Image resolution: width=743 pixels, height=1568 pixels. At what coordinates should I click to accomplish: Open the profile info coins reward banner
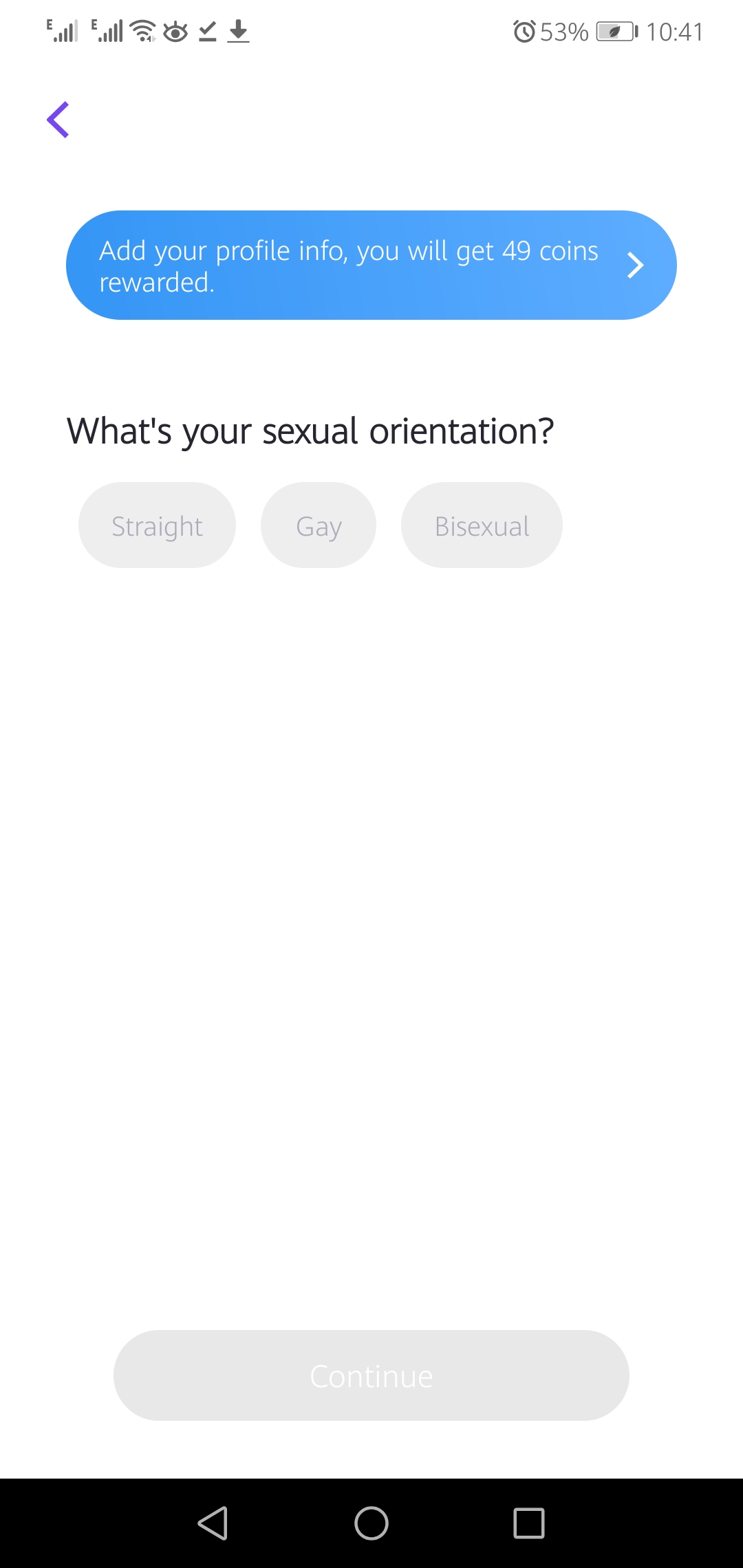click(371, 265)
